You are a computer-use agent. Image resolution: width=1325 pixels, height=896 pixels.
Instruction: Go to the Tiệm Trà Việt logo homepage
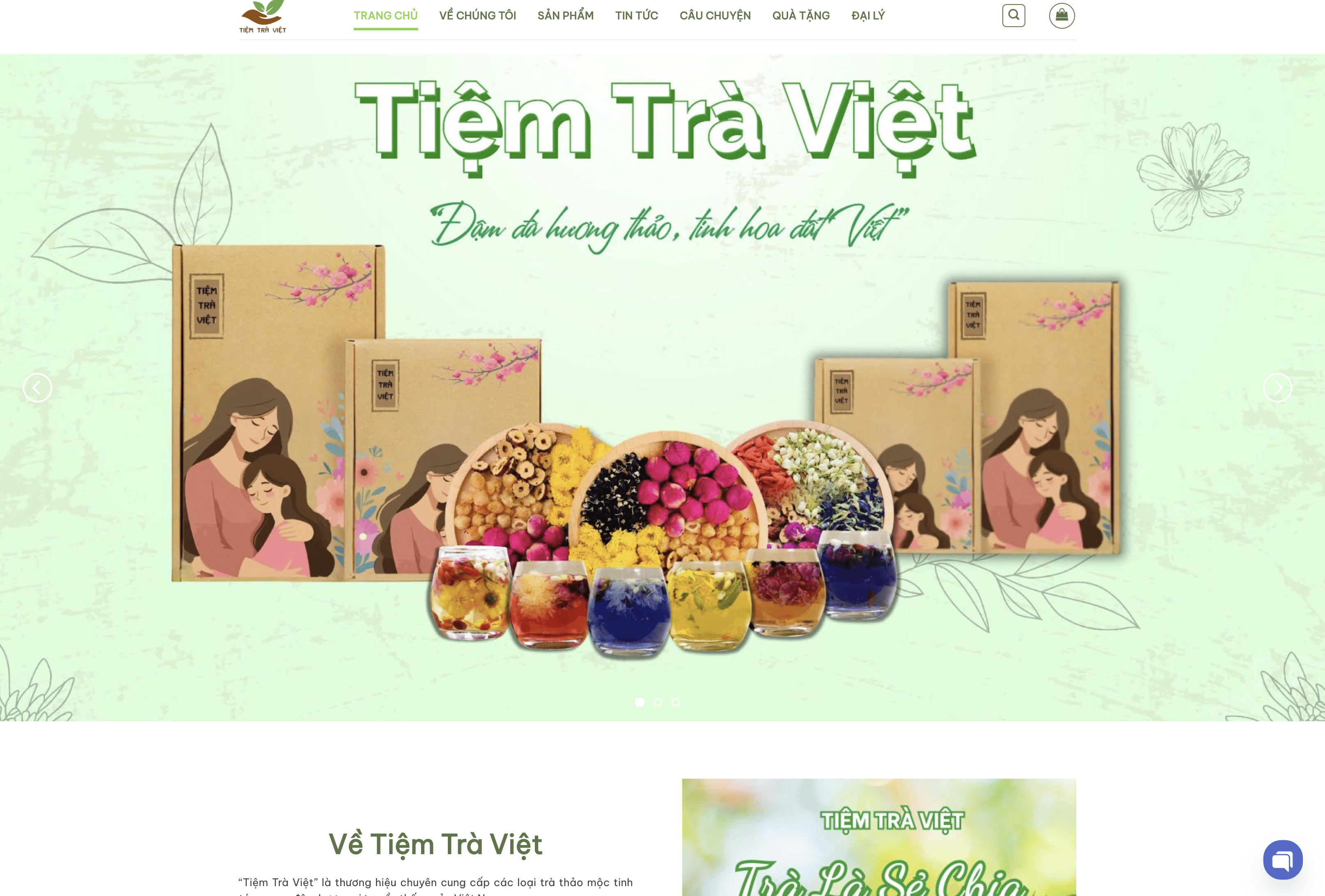[x=262, y=17]
